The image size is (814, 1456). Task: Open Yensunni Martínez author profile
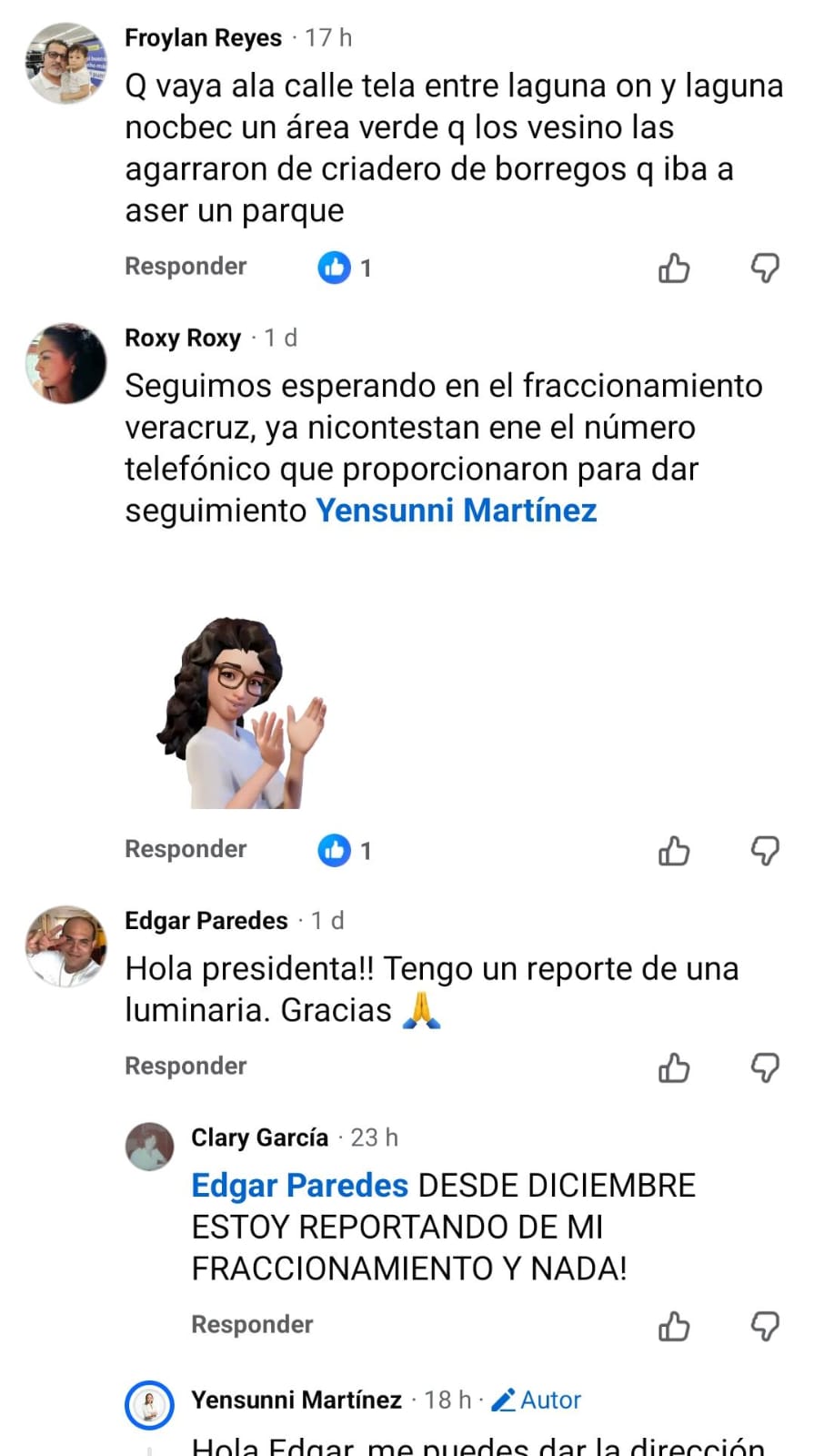(x=296, y=1400)
